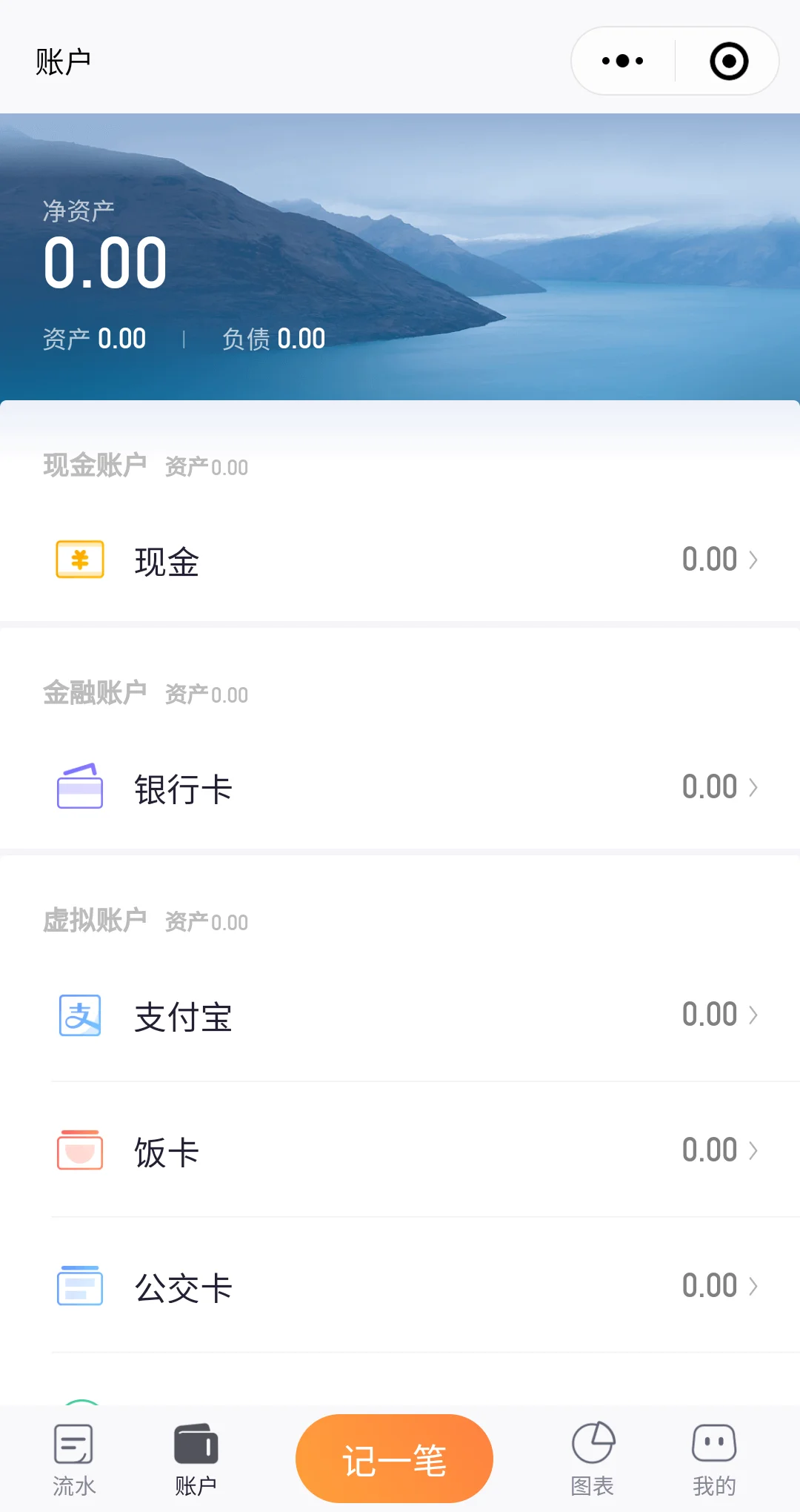This screenshot has width=800, height=1512.
Task: Open the 现金 account details
Action: [x=400, y=560]
